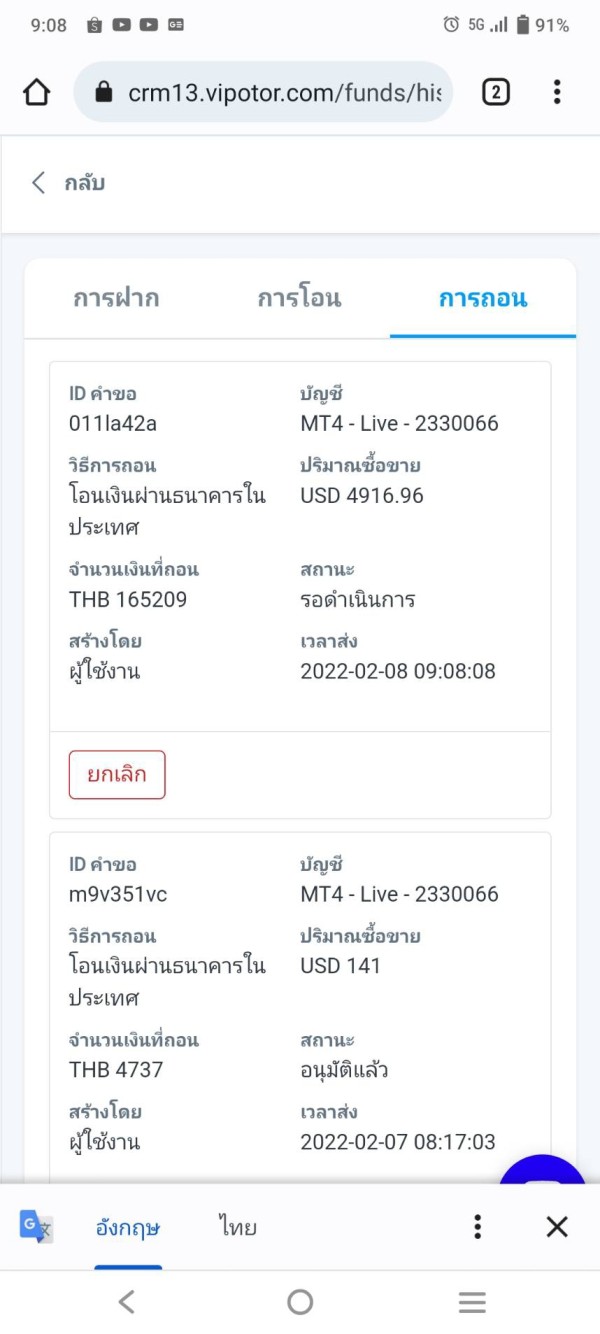Screen dimensions: 600x1334
Task: Dismiss the translate bar
Action: click(557, 1227)
